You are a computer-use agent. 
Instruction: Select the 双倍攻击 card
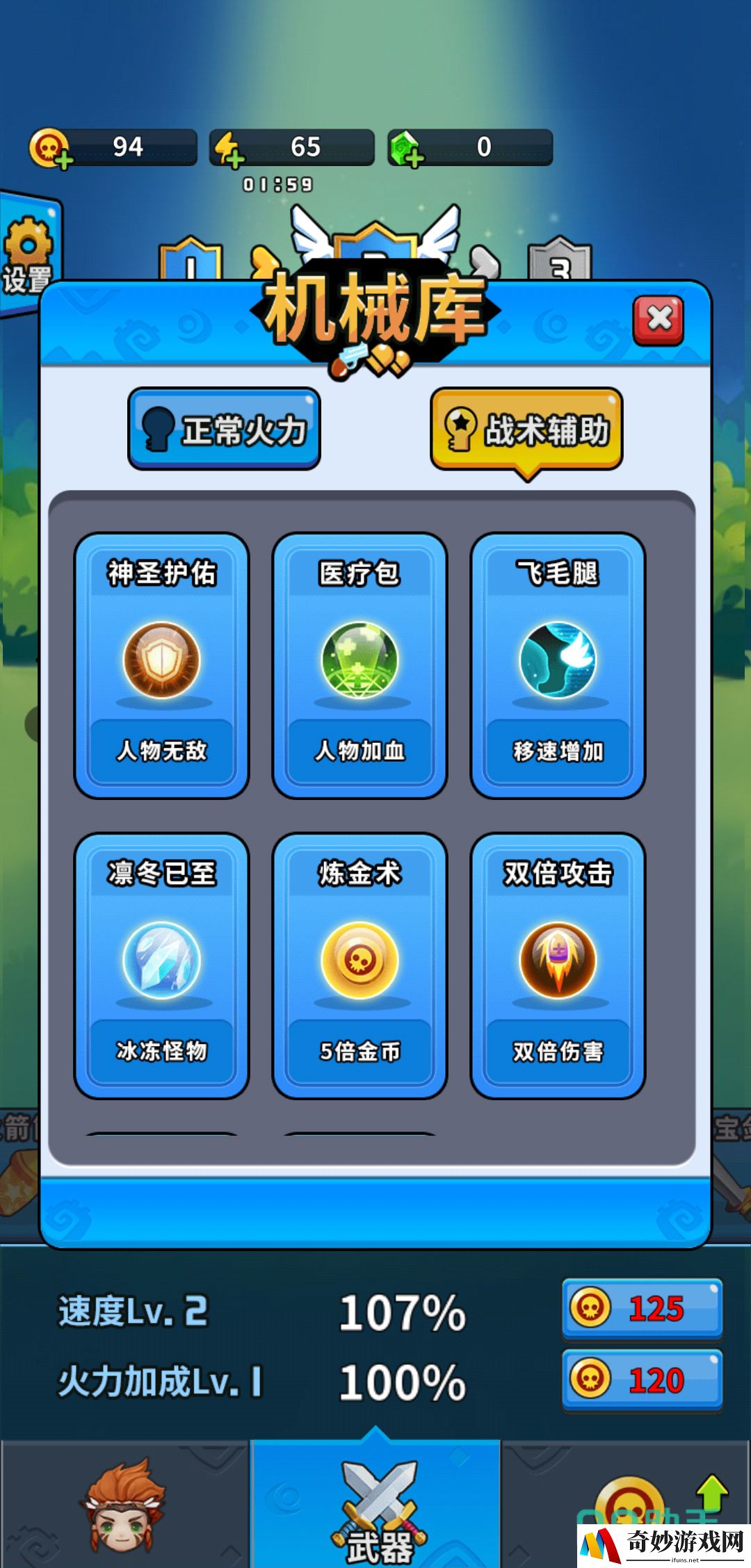click(558, 965)
